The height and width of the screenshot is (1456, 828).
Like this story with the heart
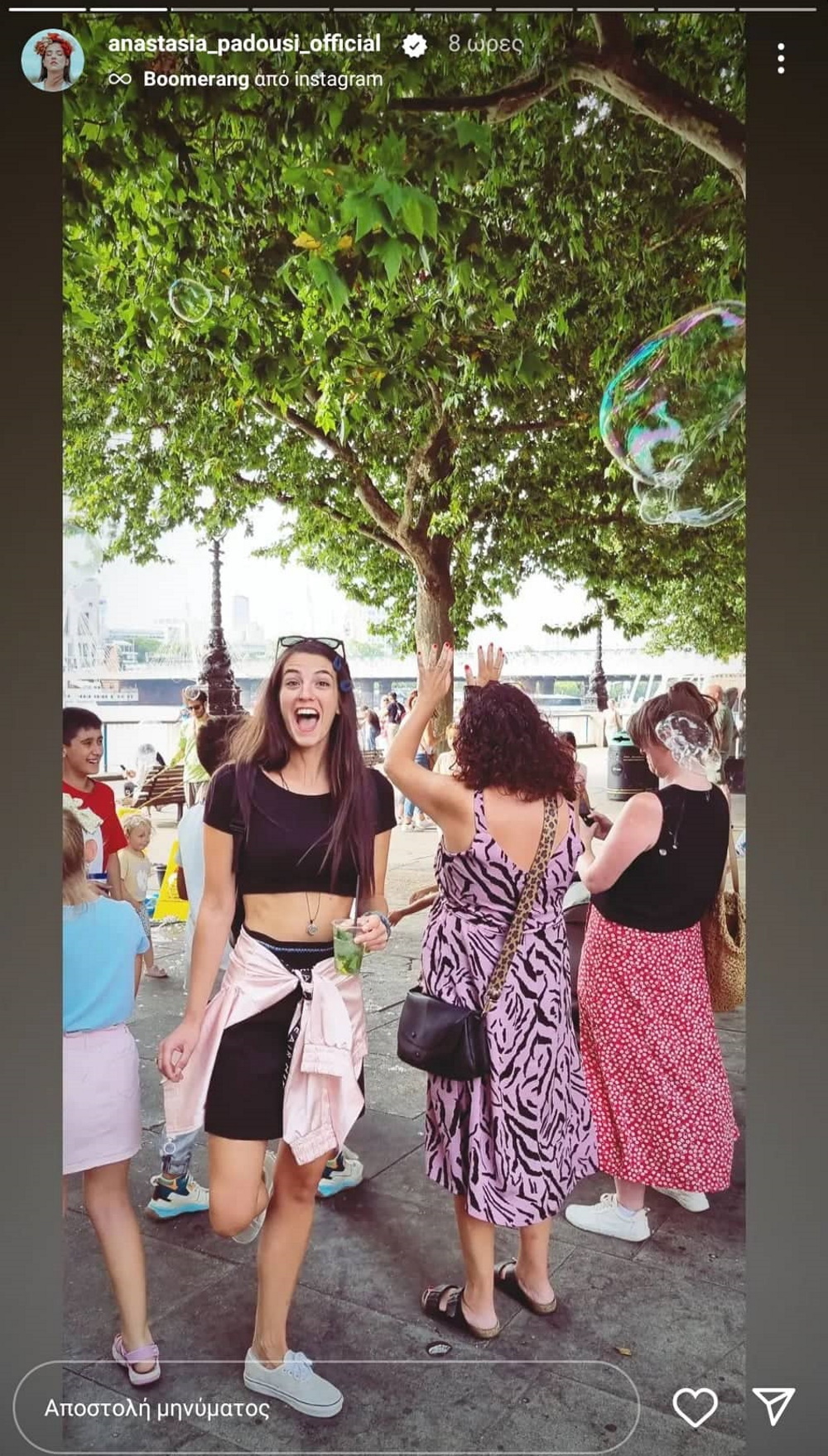[695, 1407]
